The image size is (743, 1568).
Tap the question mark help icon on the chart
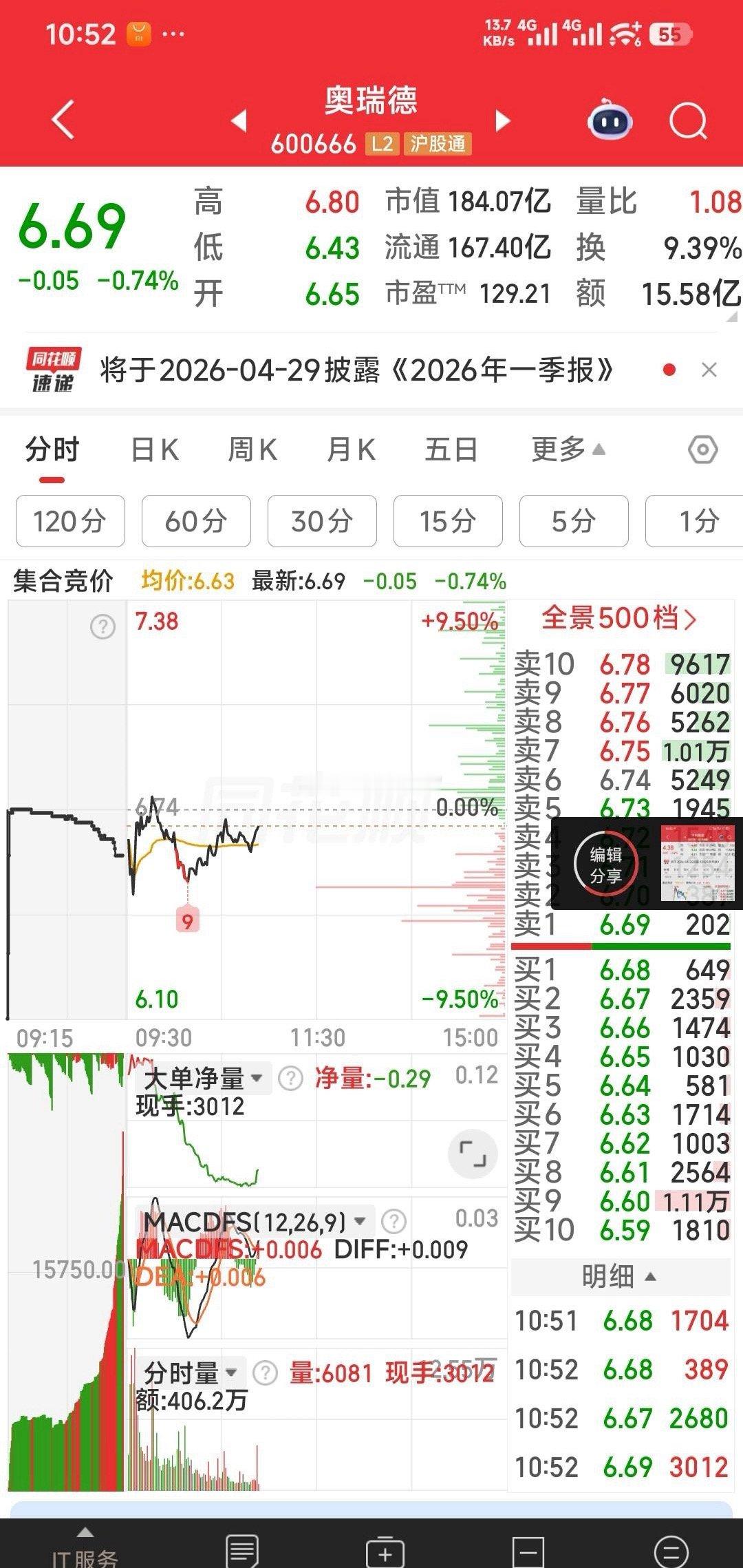click(103, 626)
